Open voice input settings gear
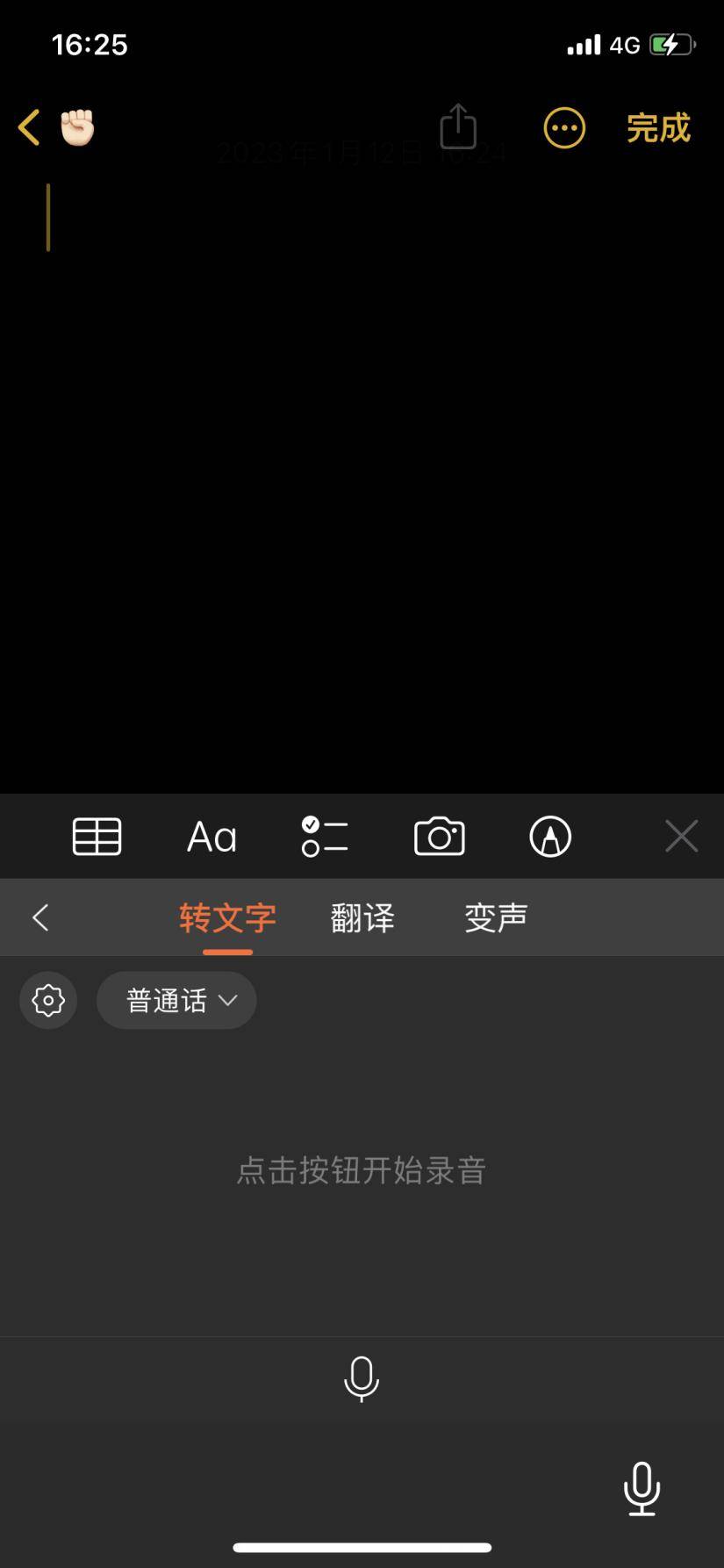 (x=48, y=1000)
